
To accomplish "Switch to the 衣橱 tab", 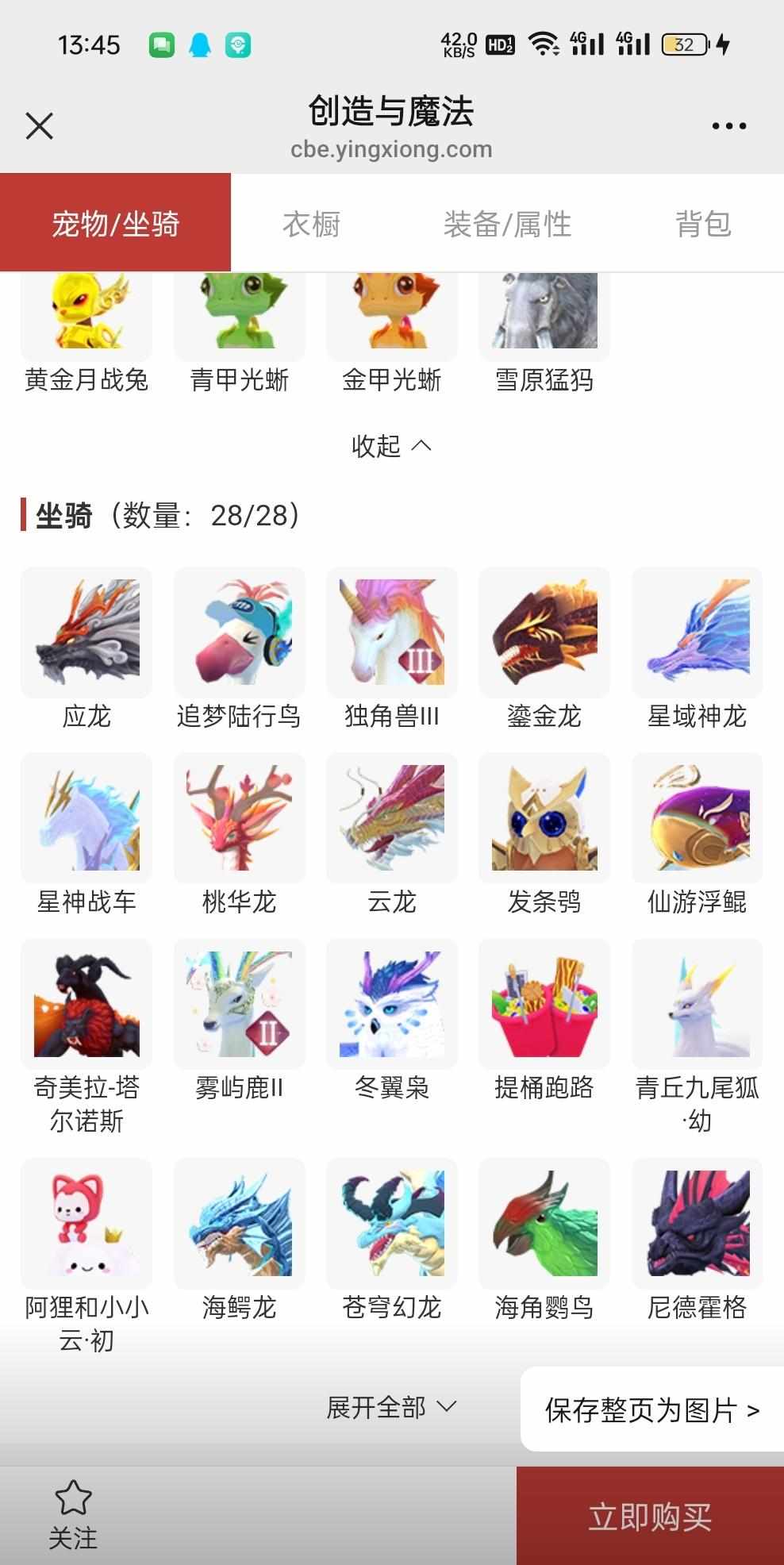I will (x=311, y=224).
